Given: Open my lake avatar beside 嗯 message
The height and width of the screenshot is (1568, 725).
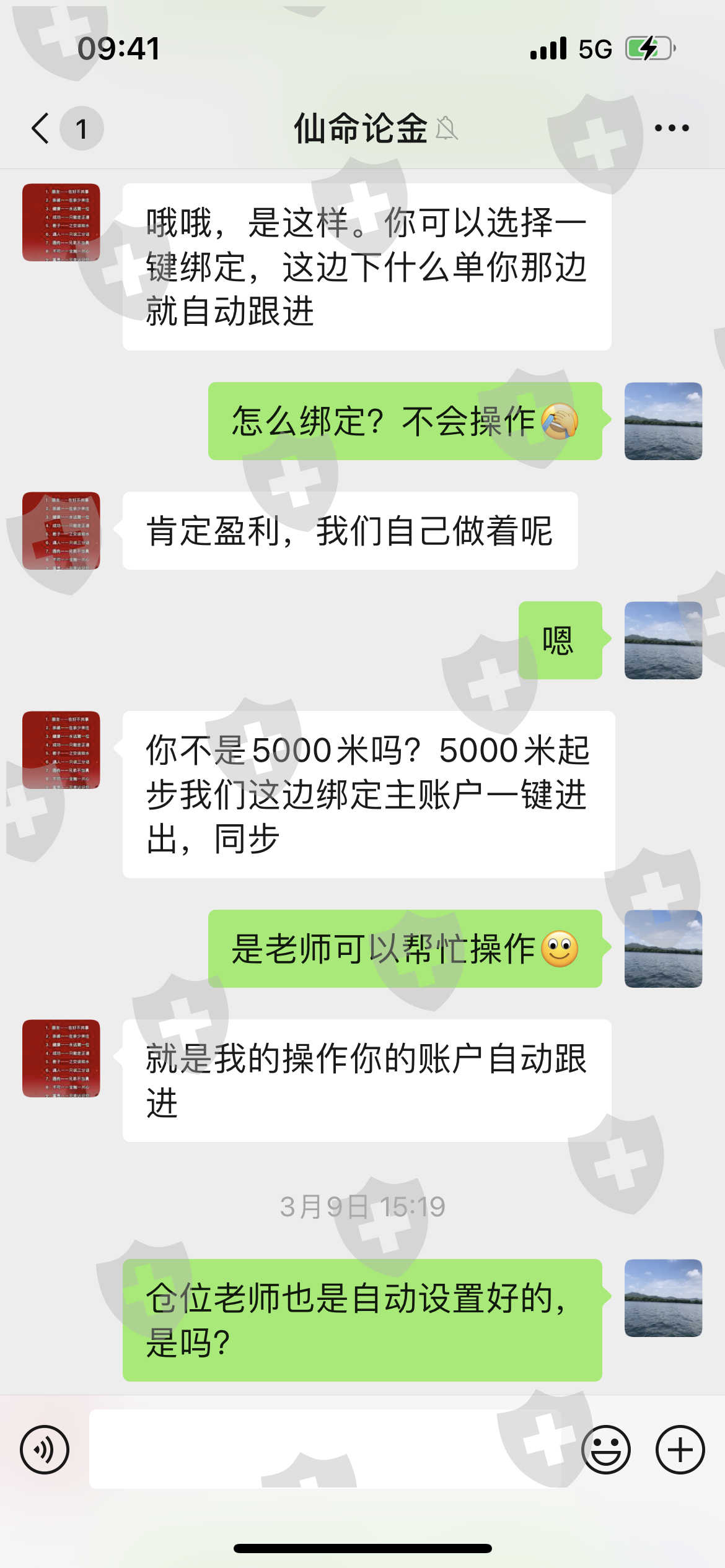Looking at the screenshot, I should coord(663,640).
